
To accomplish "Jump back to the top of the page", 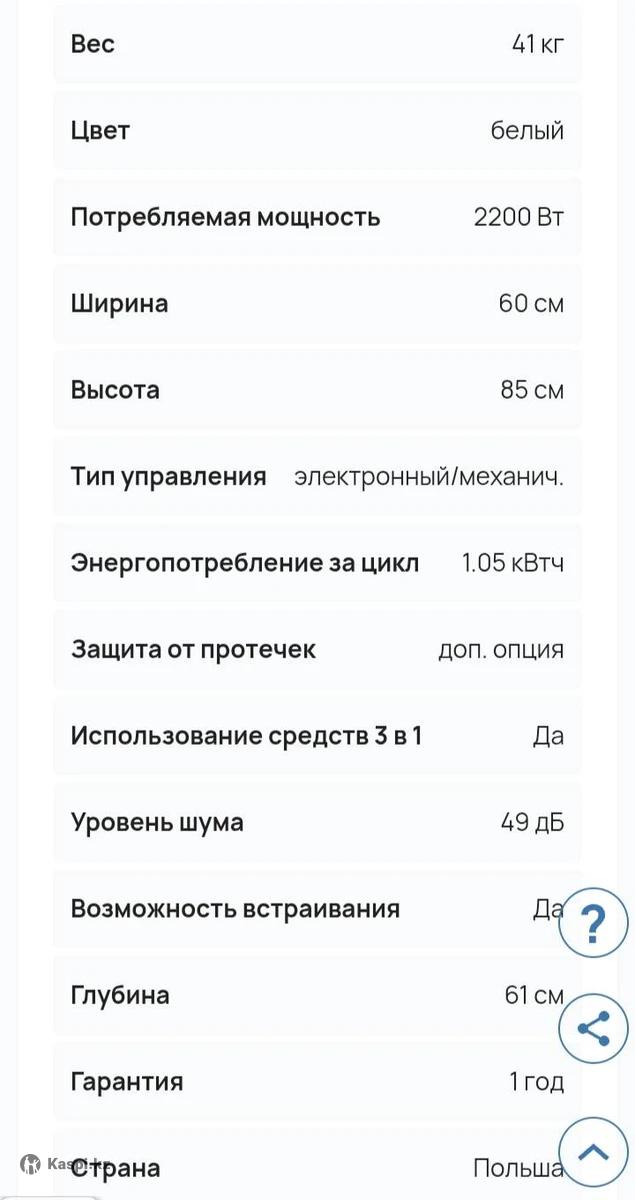I will tap(593, 1152).
